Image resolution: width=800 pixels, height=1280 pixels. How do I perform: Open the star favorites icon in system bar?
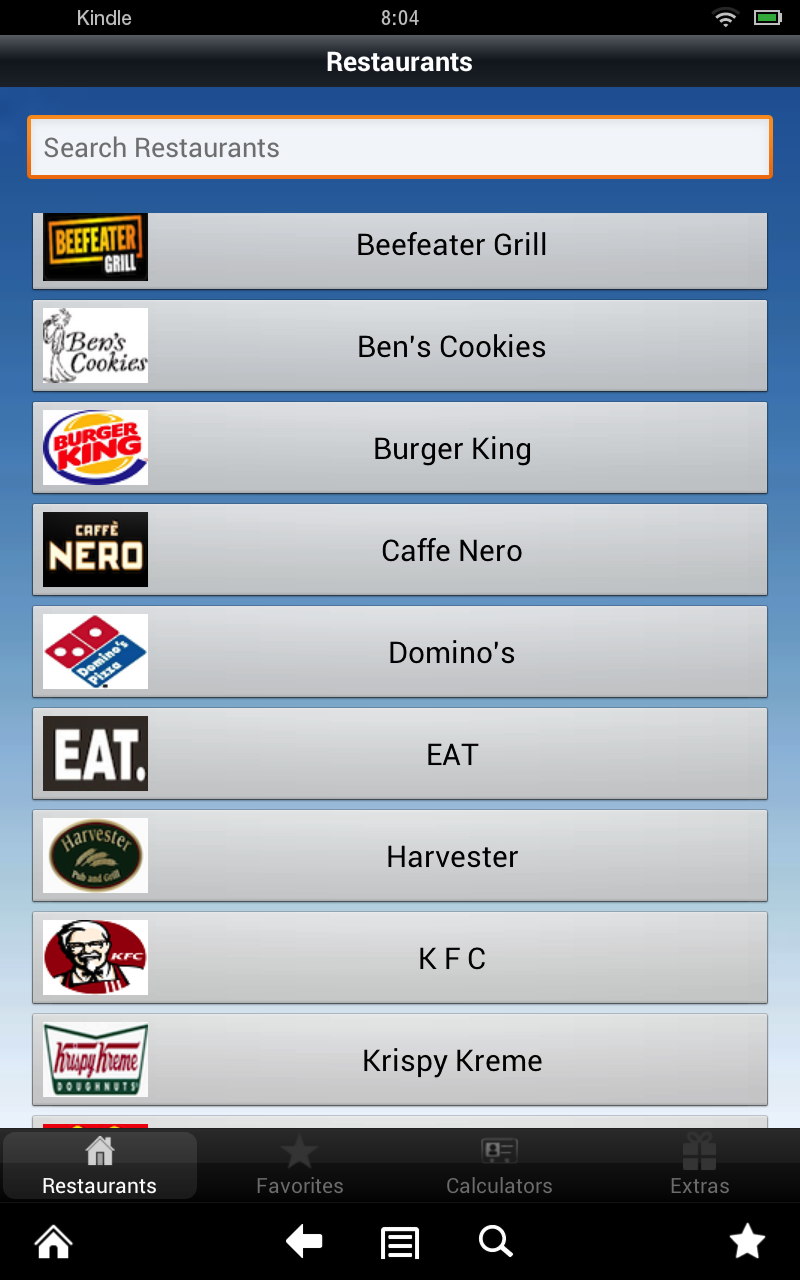click(747, 1242)
